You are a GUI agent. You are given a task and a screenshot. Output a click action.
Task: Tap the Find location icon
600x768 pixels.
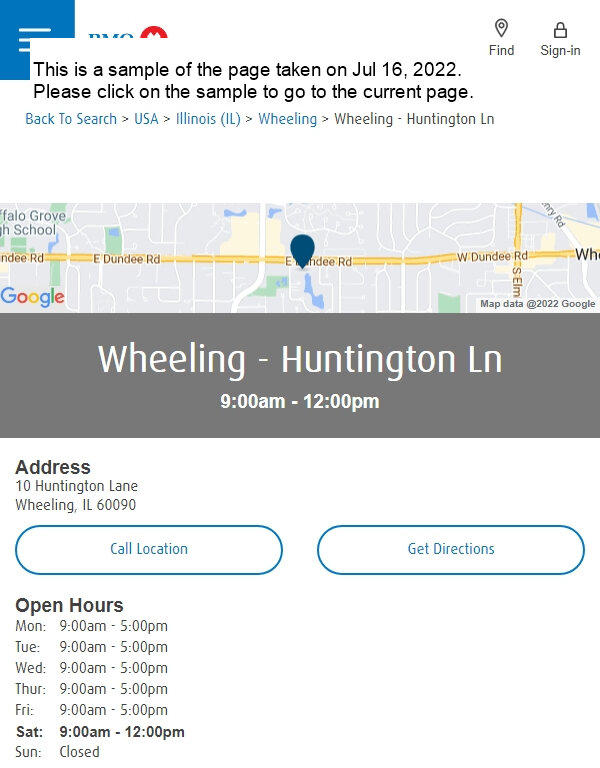[501, 38]
